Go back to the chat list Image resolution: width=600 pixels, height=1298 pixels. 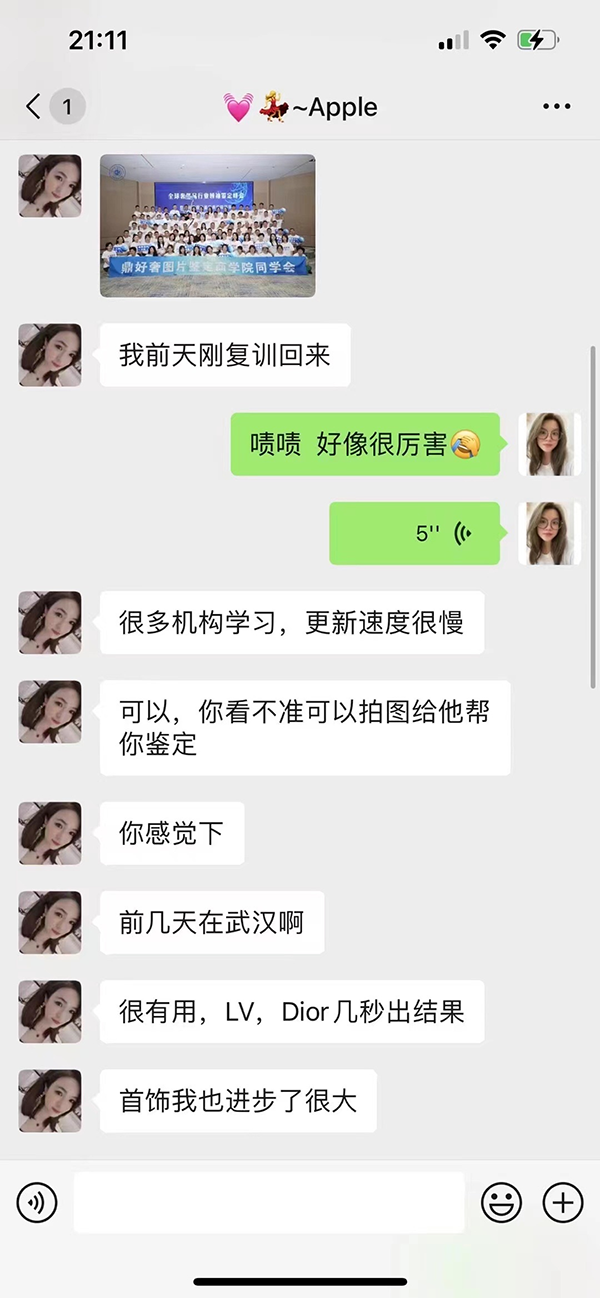pos(34,107)
